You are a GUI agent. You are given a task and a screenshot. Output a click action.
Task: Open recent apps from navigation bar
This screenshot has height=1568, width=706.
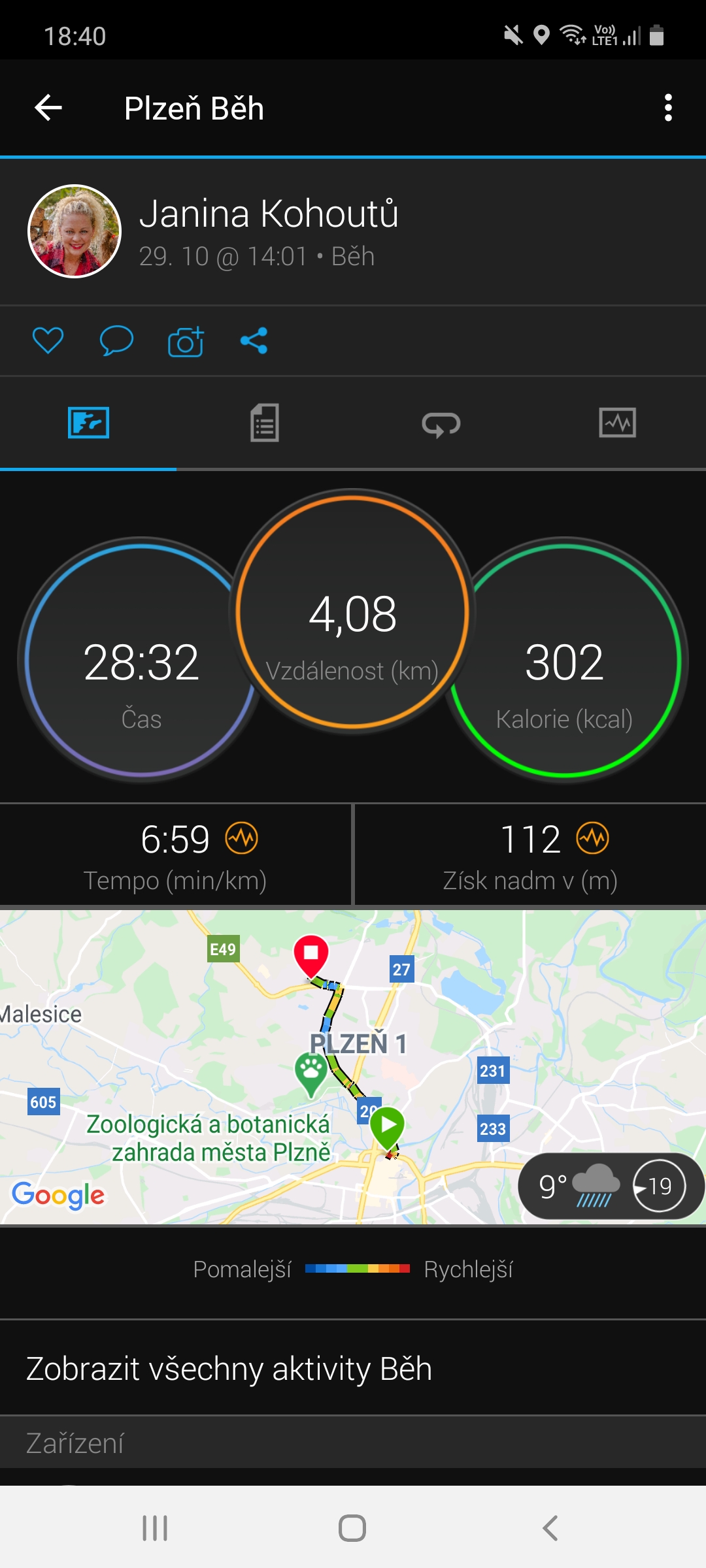(x=155, y=1527)
